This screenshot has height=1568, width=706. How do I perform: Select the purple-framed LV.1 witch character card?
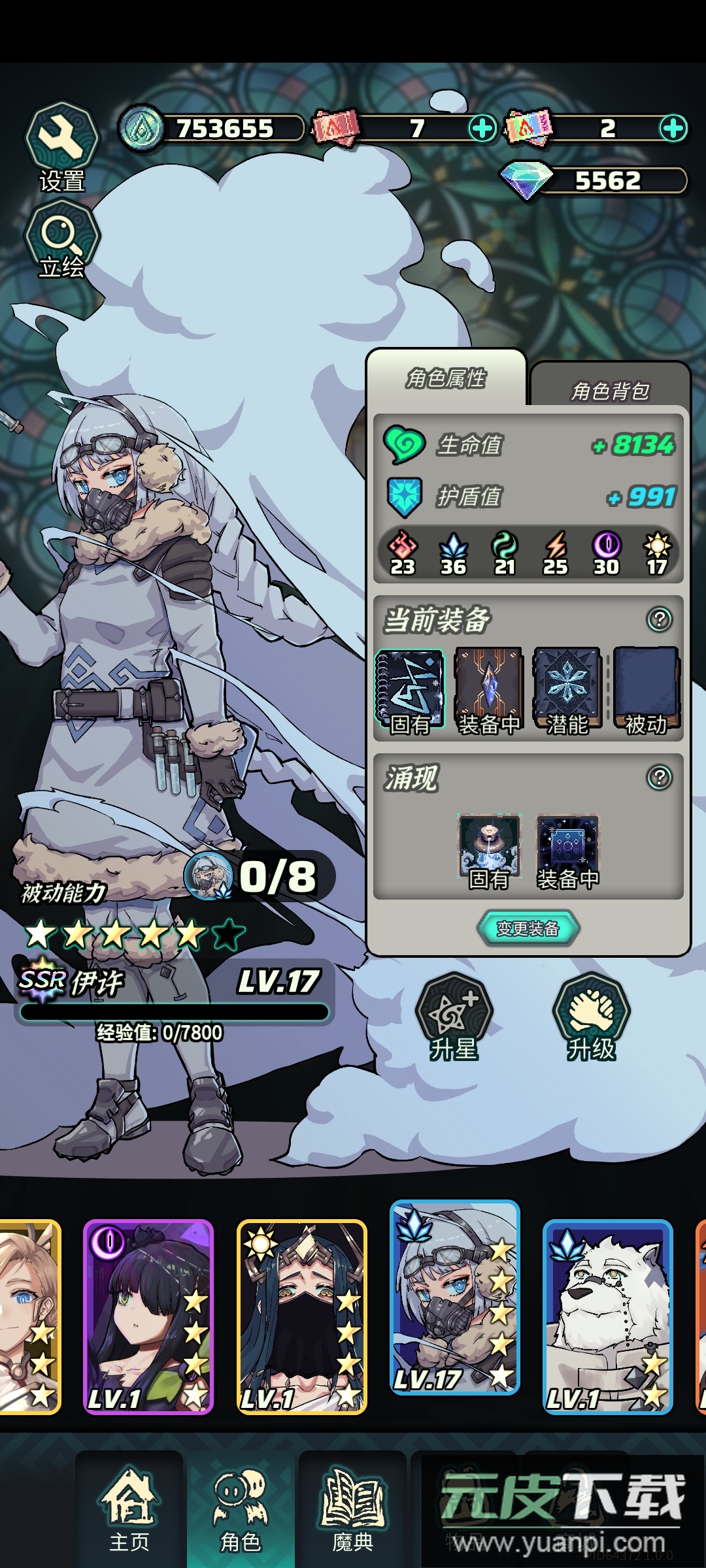click(148, 1316)
